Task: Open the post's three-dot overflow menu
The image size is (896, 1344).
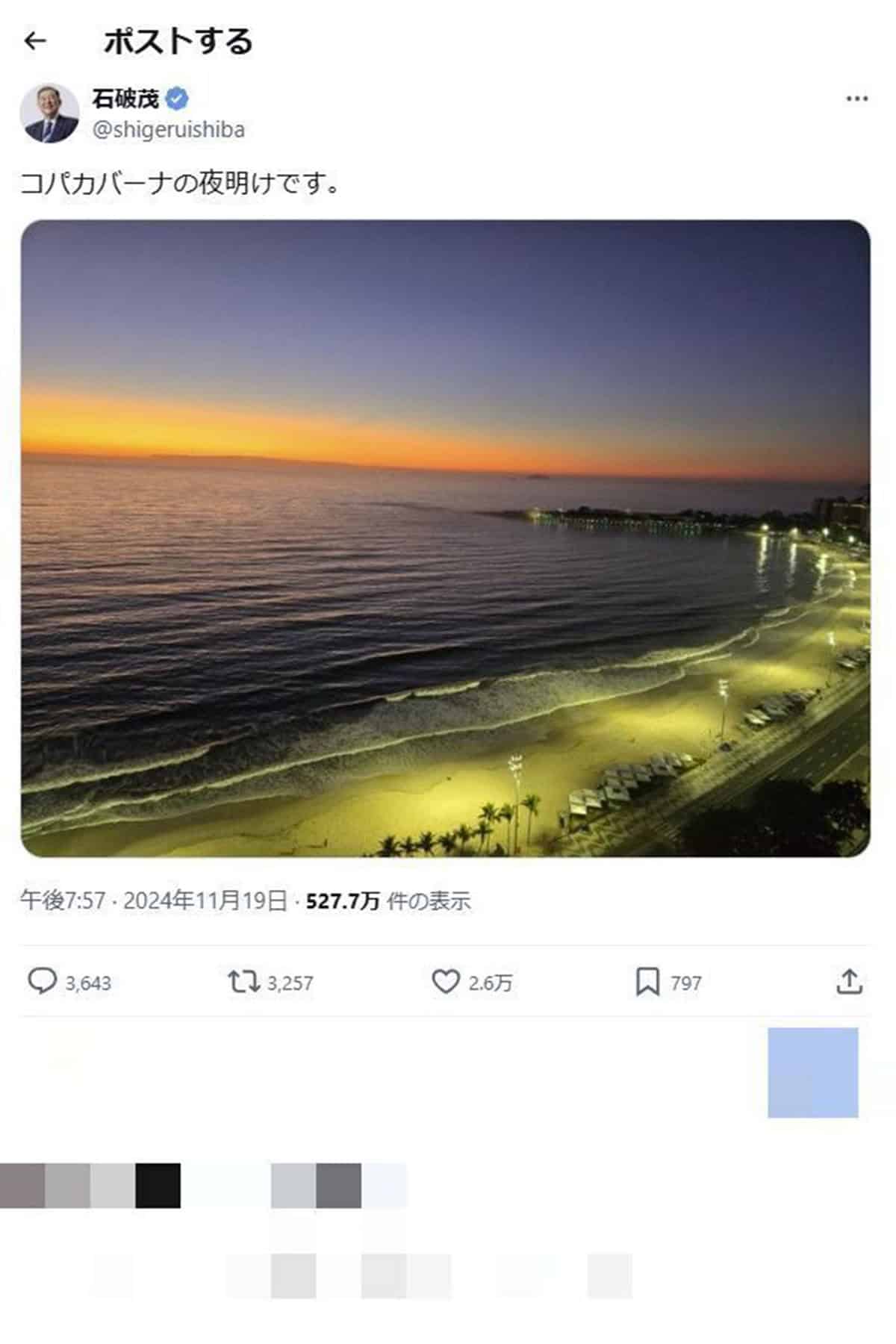Action: [856, 99]
